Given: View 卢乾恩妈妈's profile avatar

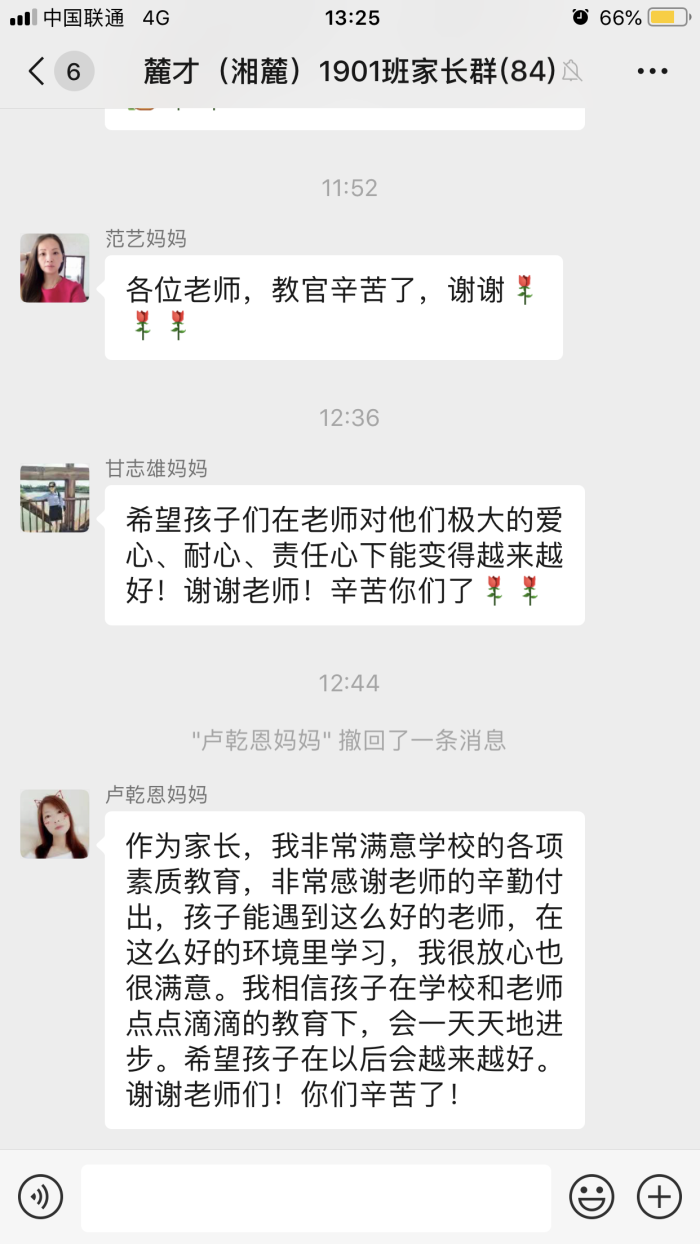Looking at the screenshot, I should (55, 824).
